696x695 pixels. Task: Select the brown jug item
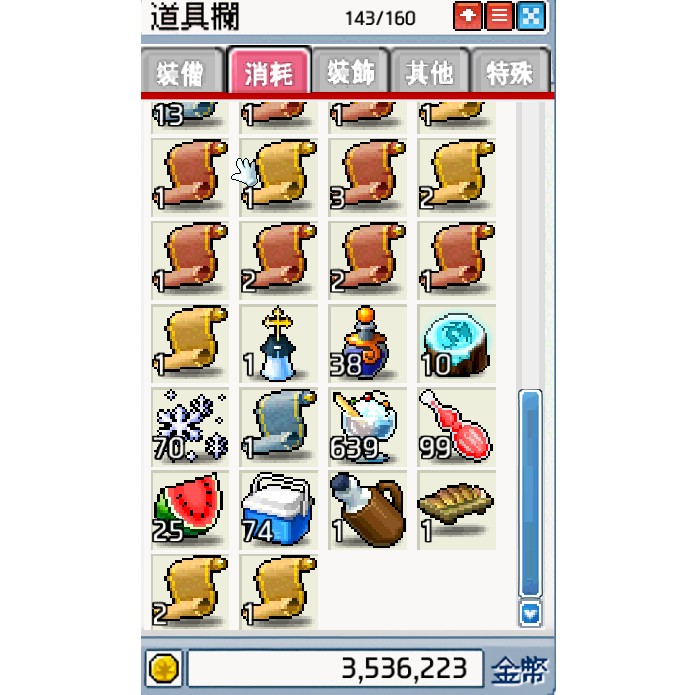[x=365, y=509]
